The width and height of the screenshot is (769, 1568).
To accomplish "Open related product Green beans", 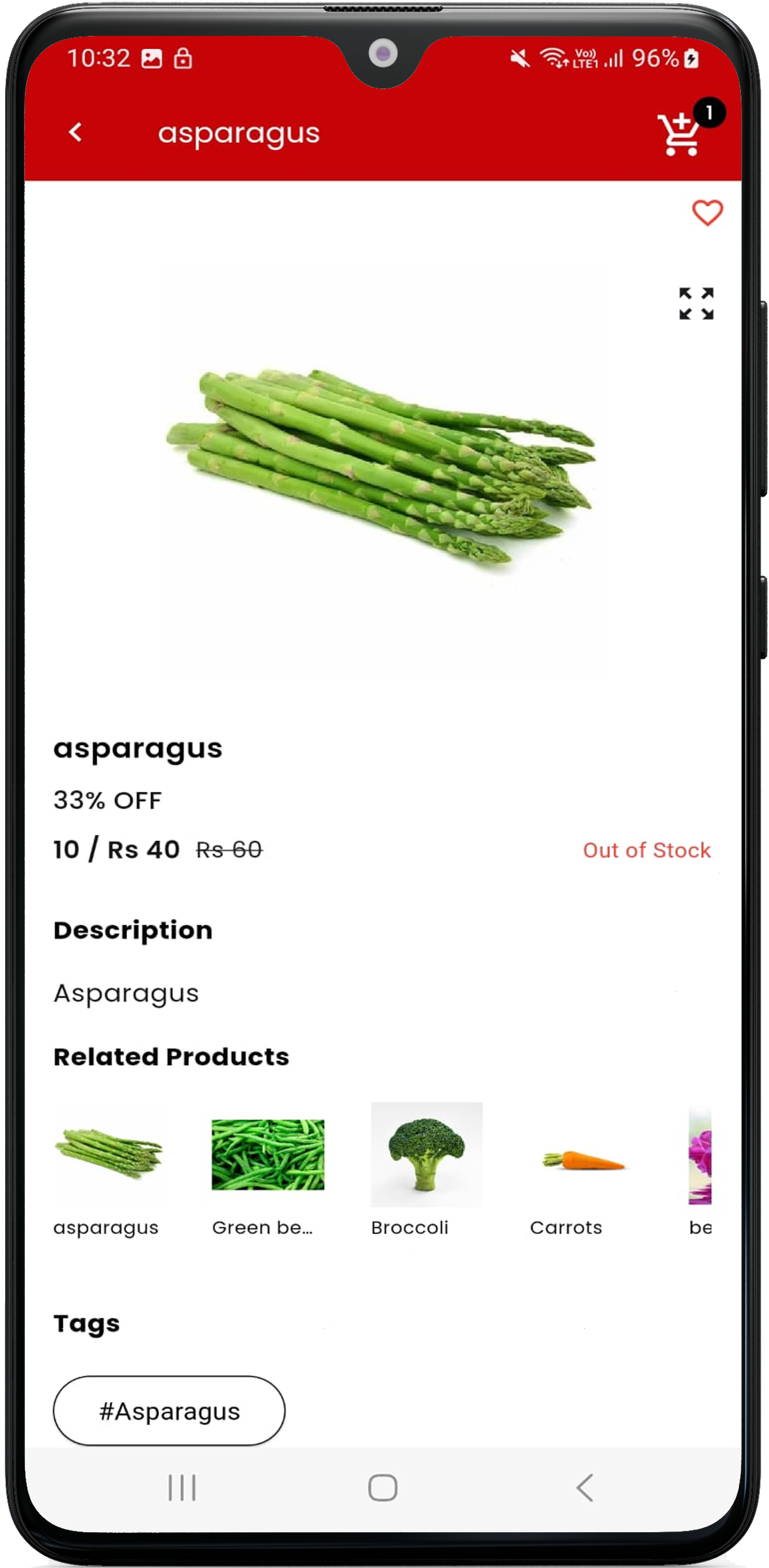I will (x=268, y=1154).
